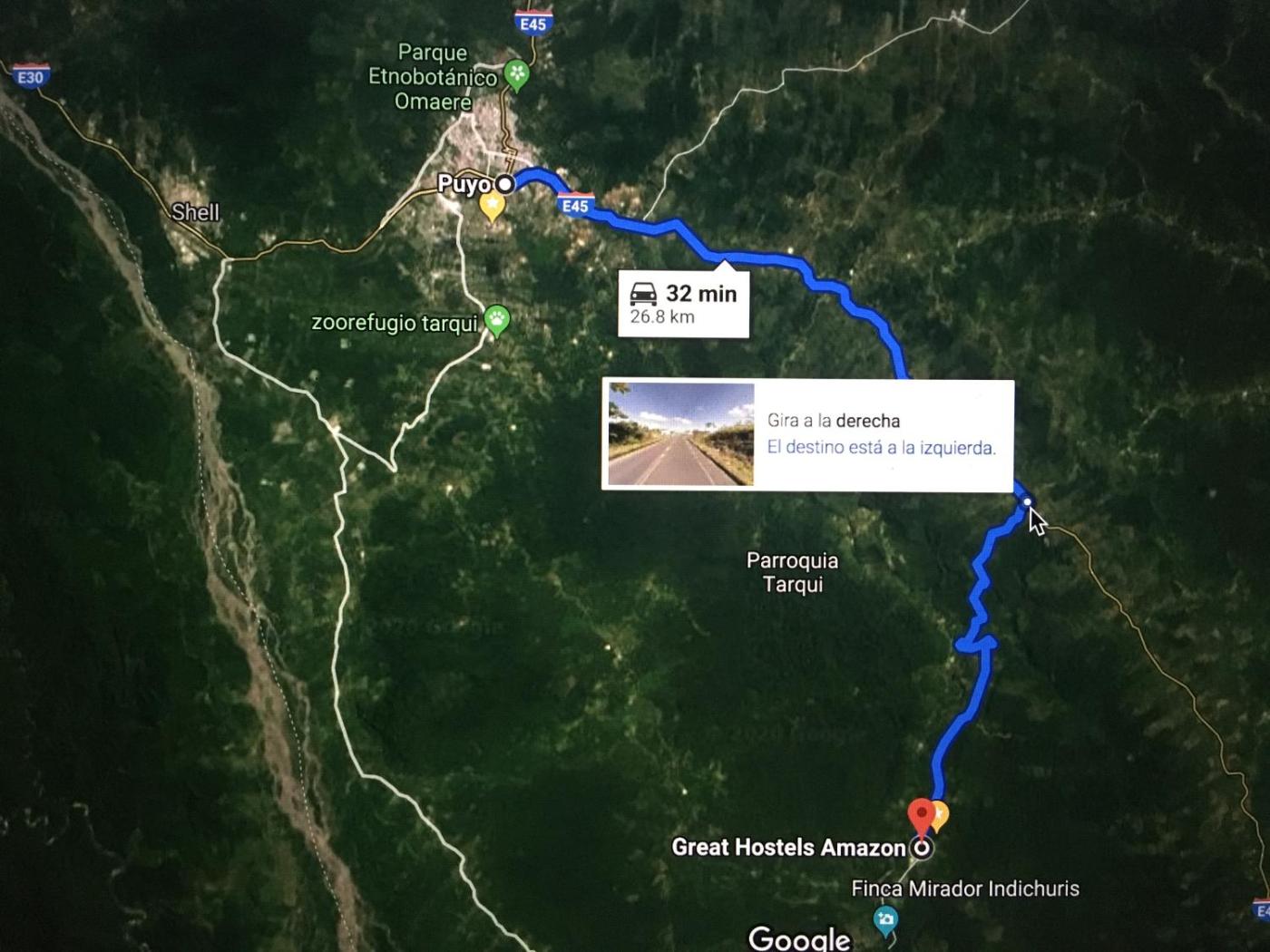This screenshot has width=1270, height=952.
Task: Open the Street View thumbnail in the turn popup
Action: click(680, 434)
